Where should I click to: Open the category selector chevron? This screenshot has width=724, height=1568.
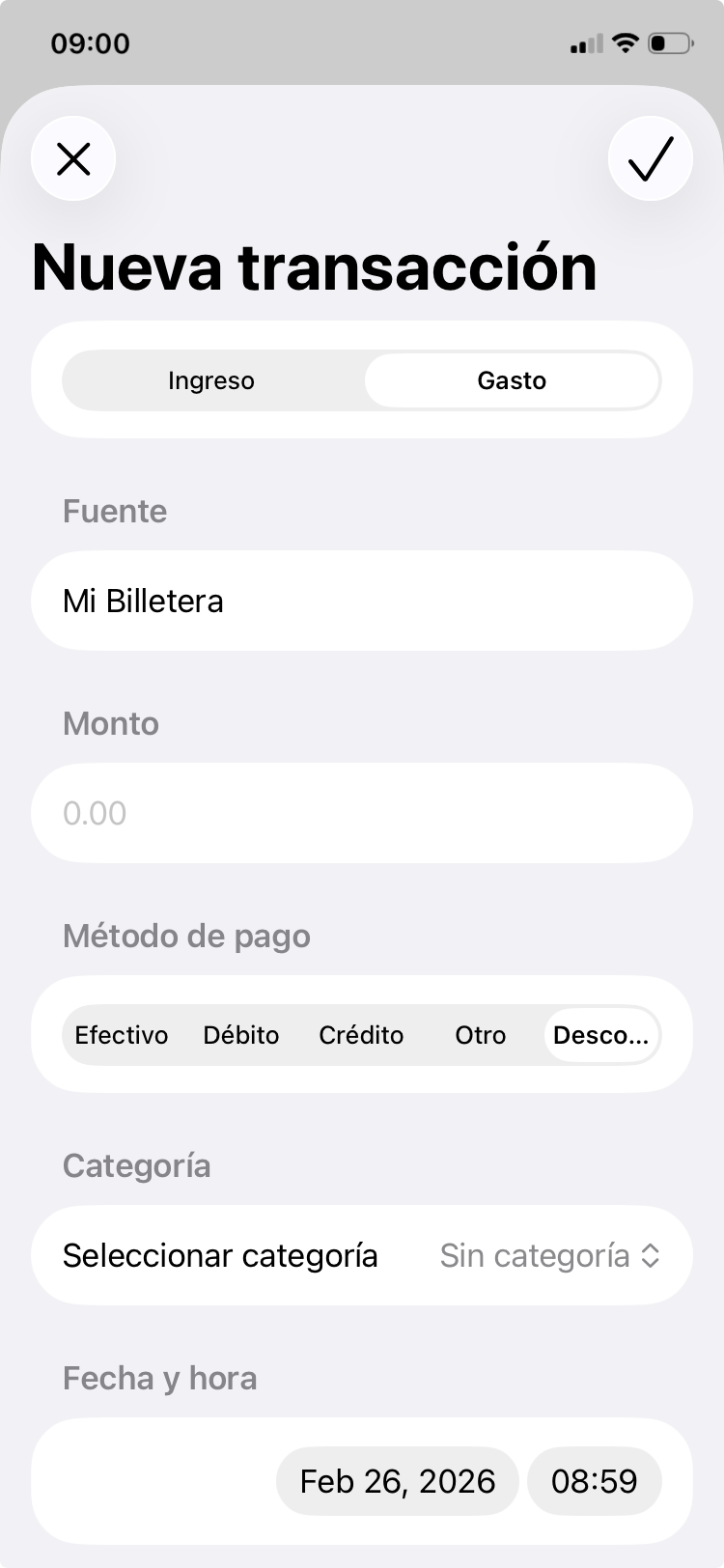[648, 1255]
